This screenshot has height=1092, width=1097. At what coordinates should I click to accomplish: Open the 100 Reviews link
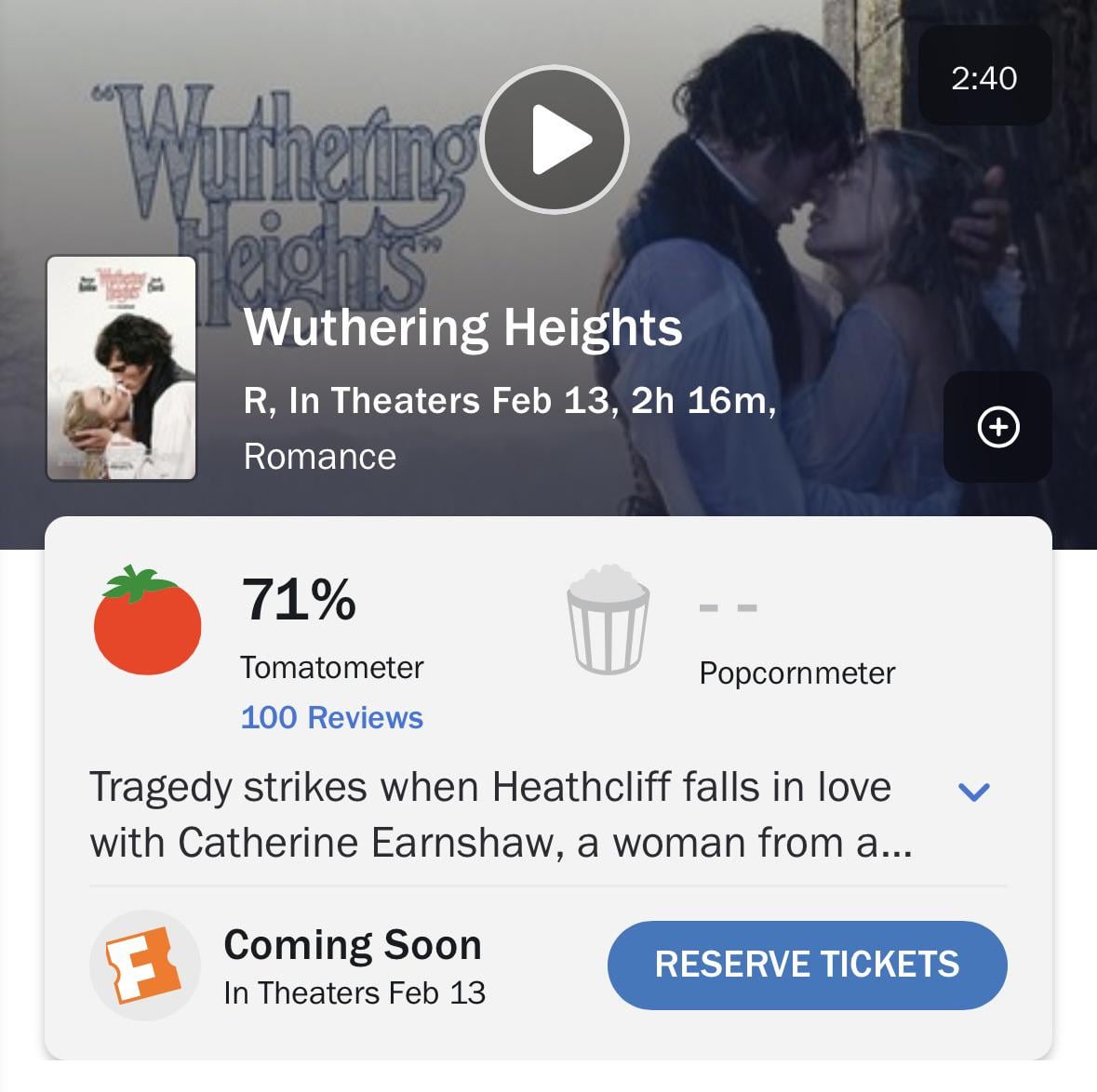pos(331,717)
